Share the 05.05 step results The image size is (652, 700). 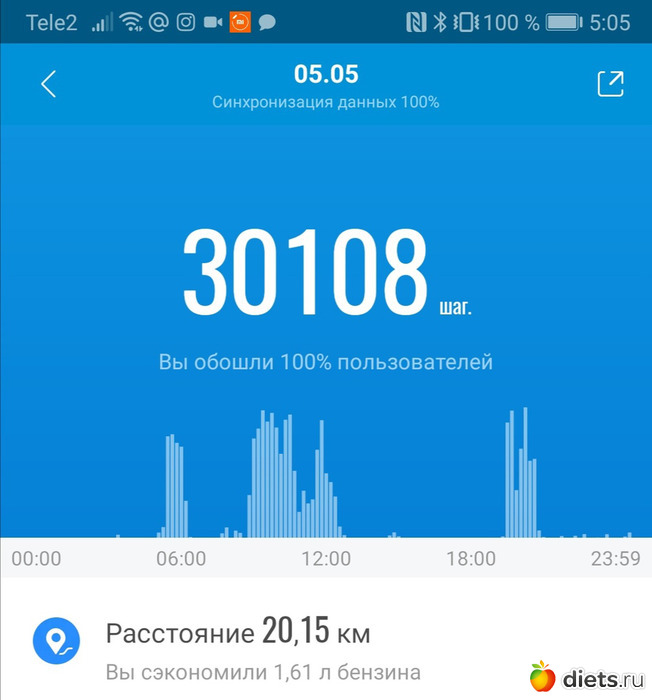tap(610, 84)
